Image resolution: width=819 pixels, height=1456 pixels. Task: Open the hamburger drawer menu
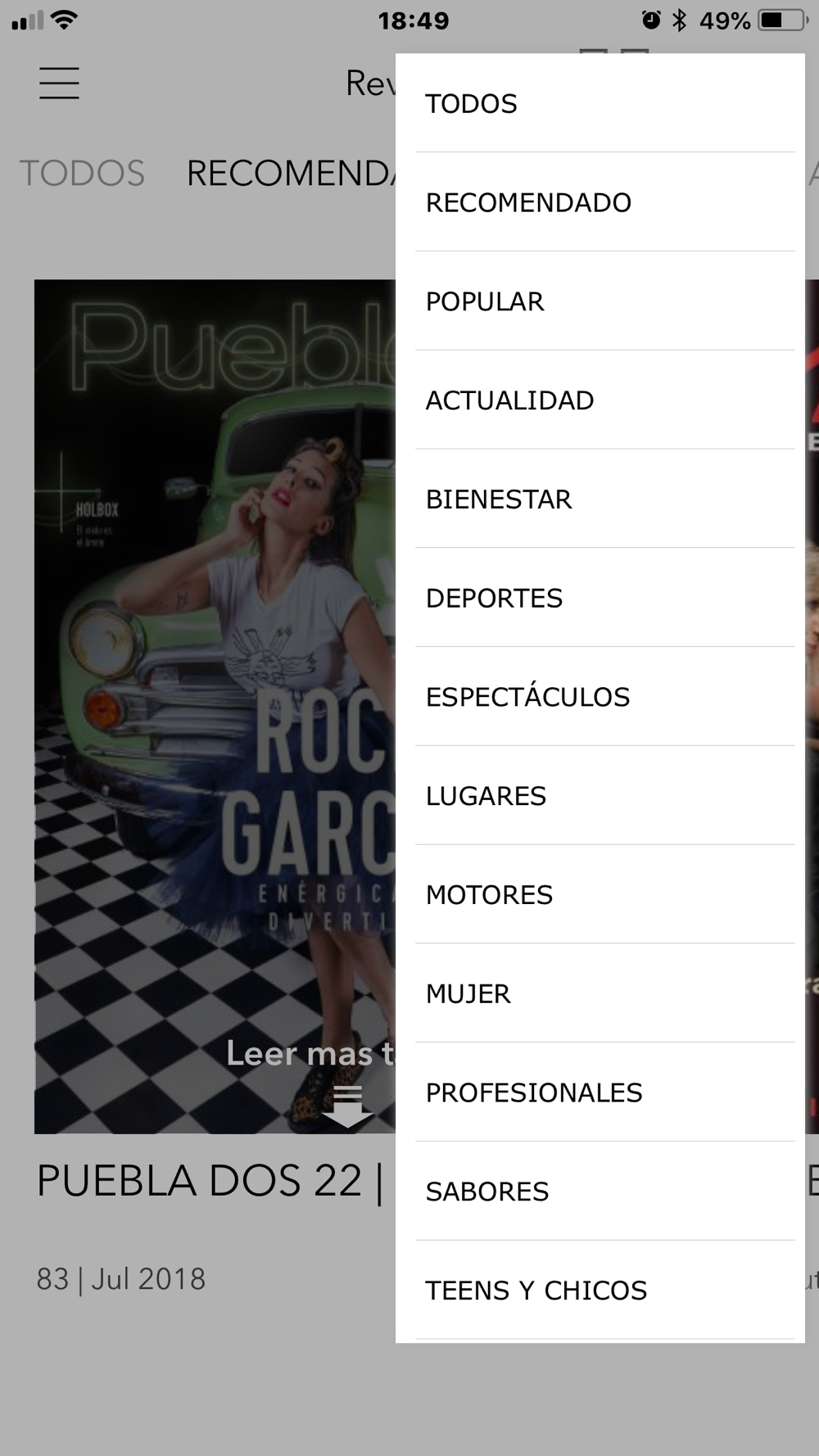[60, 83]
